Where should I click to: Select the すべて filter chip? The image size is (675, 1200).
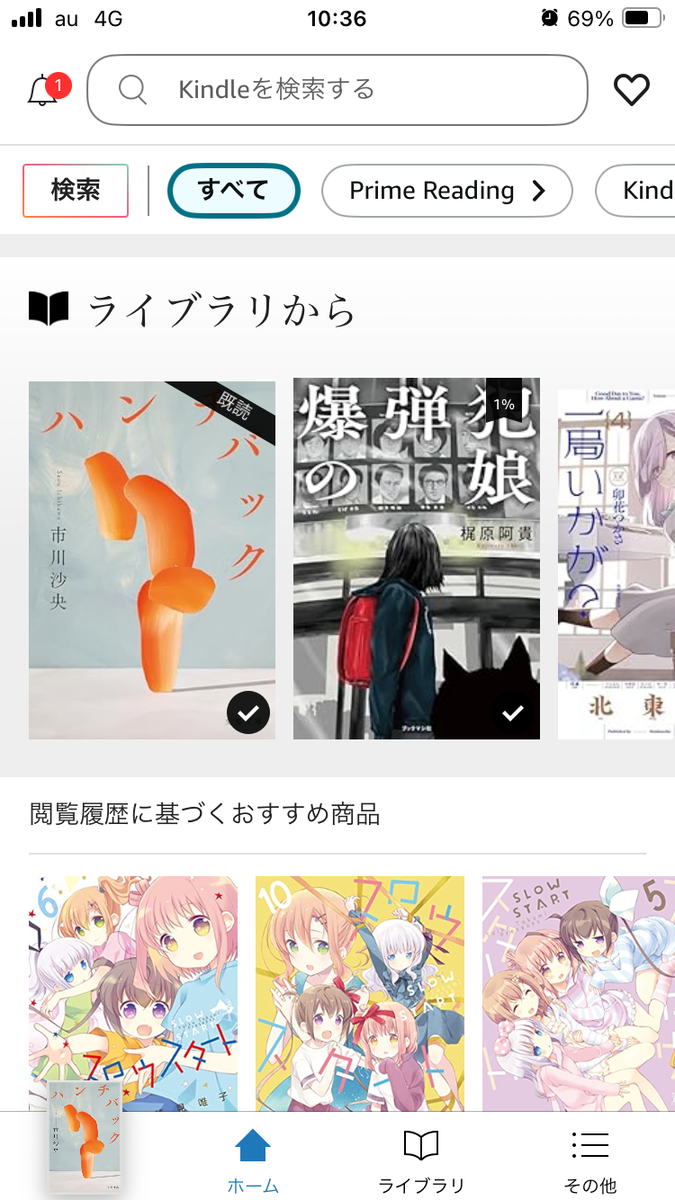pos(234,190)
